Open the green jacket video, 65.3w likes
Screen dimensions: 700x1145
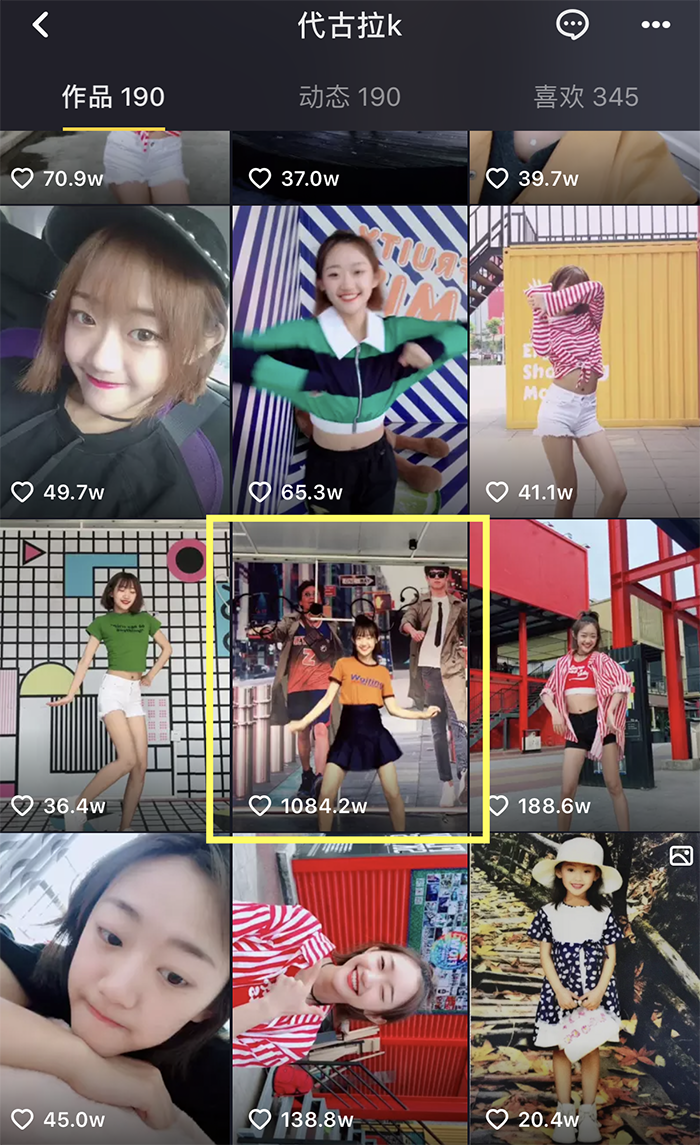tap(349, 360)
